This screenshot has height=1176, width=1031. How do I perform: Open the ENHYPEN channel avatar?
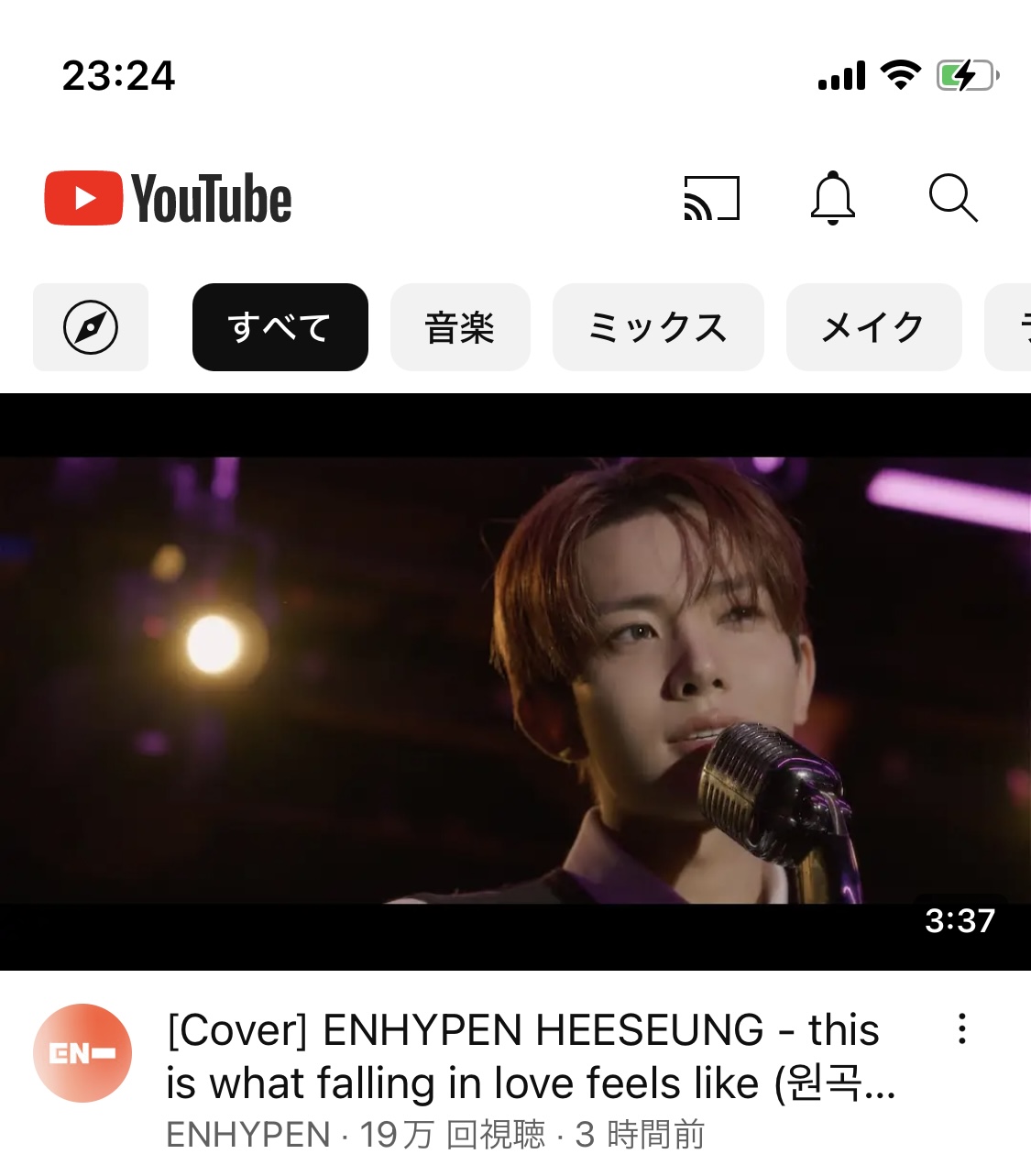click(82, 1053)
